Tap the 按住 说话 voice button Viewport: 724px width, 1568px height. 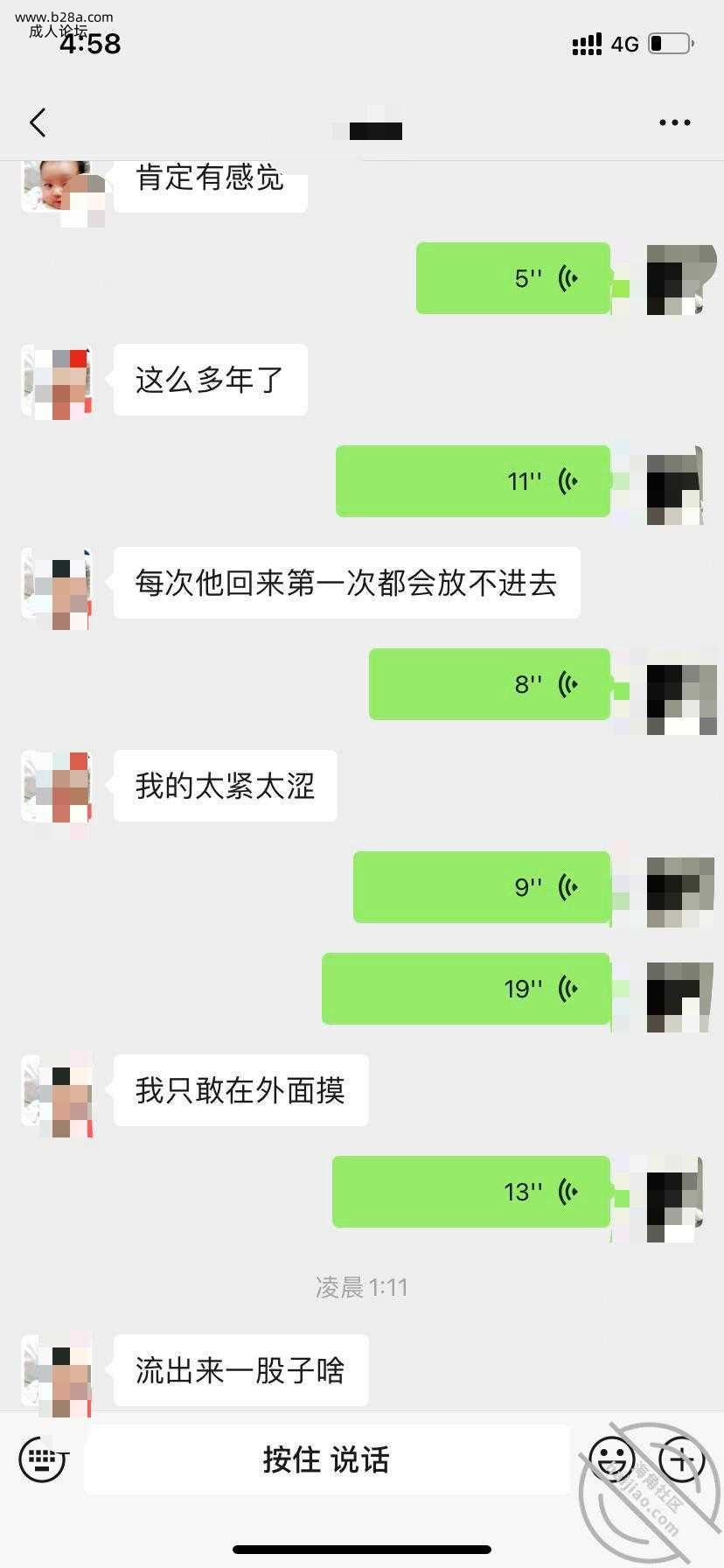point(326,1459)
